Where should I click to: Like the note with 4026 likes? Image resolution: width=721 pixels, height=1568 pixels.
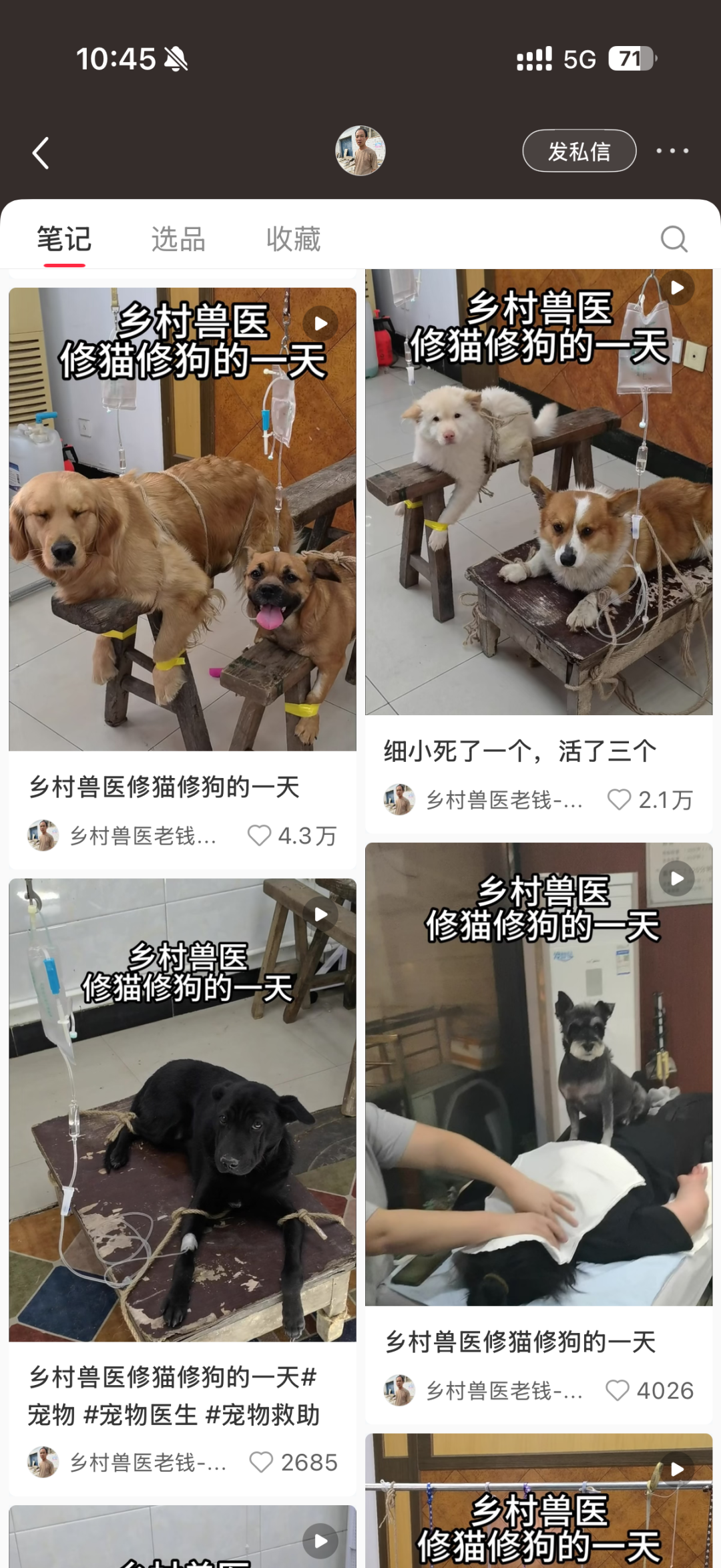(x=618, y=1390)
